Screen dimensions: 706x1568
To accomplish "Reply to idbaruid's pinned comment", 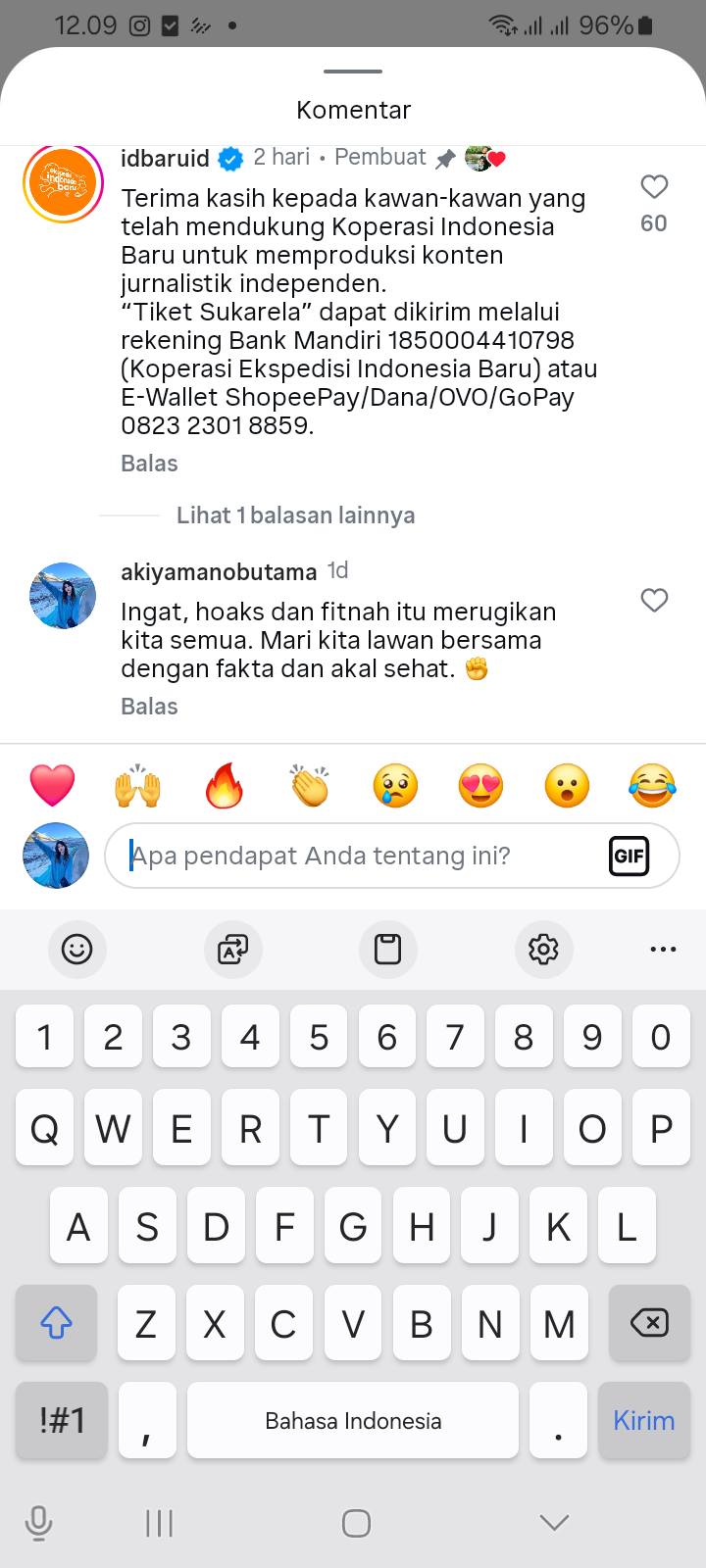I will [x=149, y=464].
